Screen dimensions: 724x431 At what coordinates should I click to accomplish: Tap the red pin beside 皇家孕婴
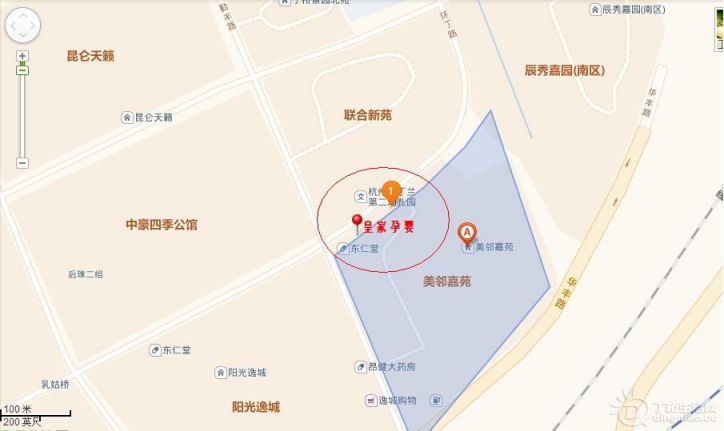pos(355,222)
